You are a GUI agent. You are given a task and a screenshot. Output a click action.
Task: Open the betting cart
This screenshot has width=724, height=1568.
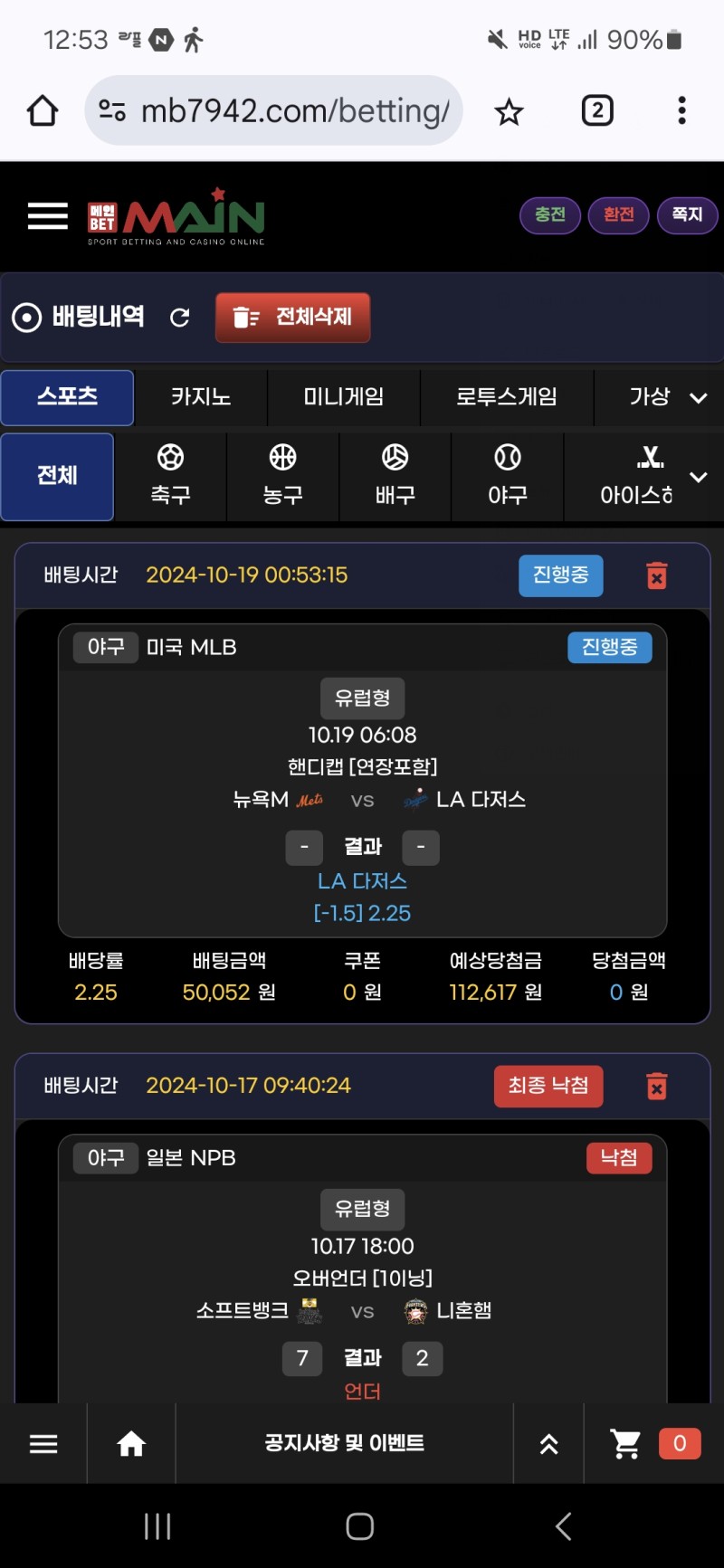click(x=626, y=1443)
